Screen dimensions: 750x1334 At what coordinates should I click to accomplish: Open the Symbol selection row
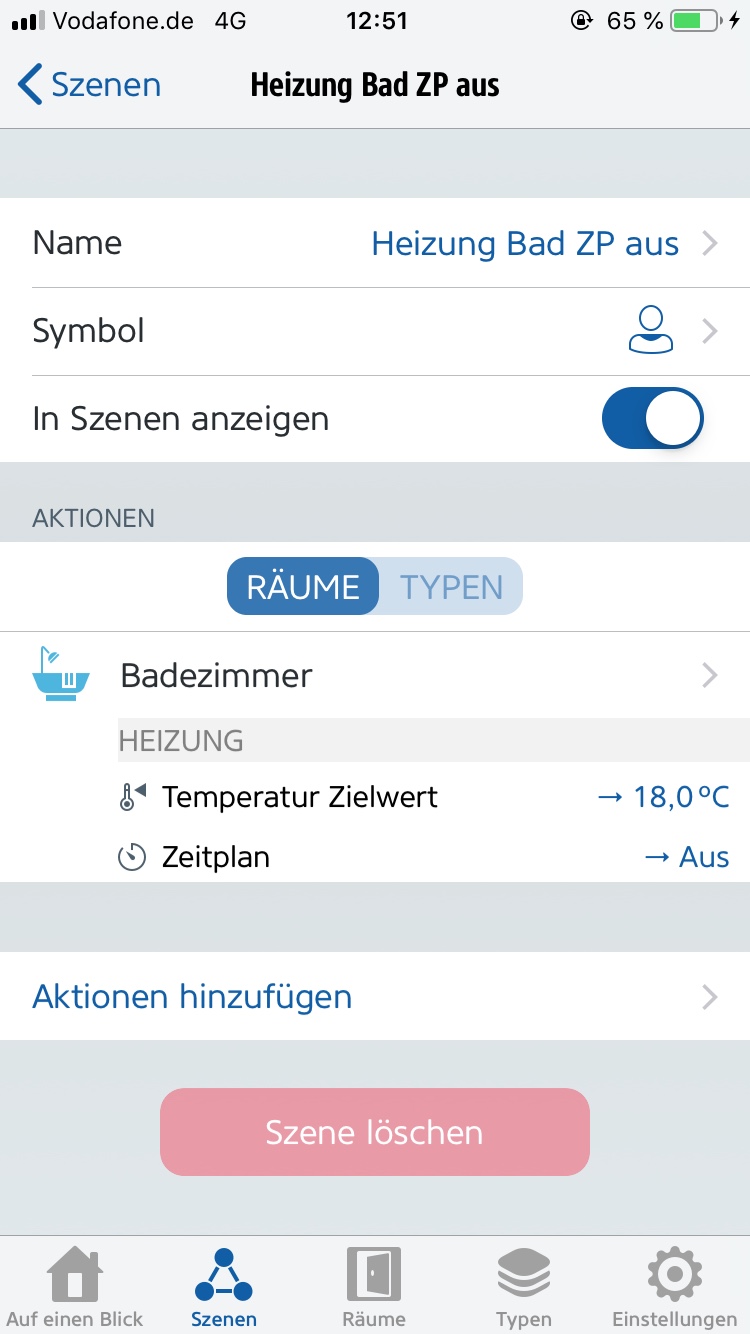click(x=375, y=331)
